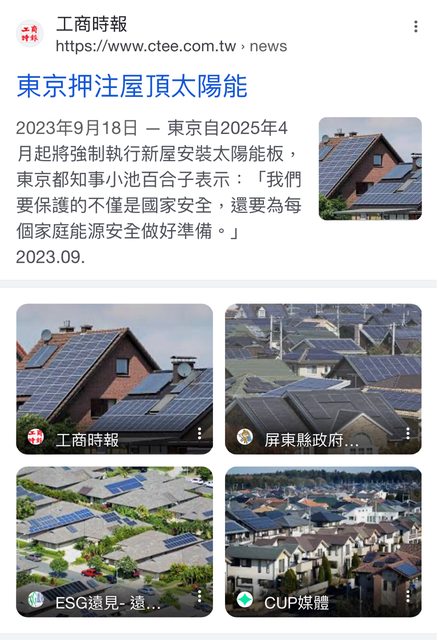
Task: Open the 工商時報 image tile
Action: pyautogui.click(x=114, y=378)
